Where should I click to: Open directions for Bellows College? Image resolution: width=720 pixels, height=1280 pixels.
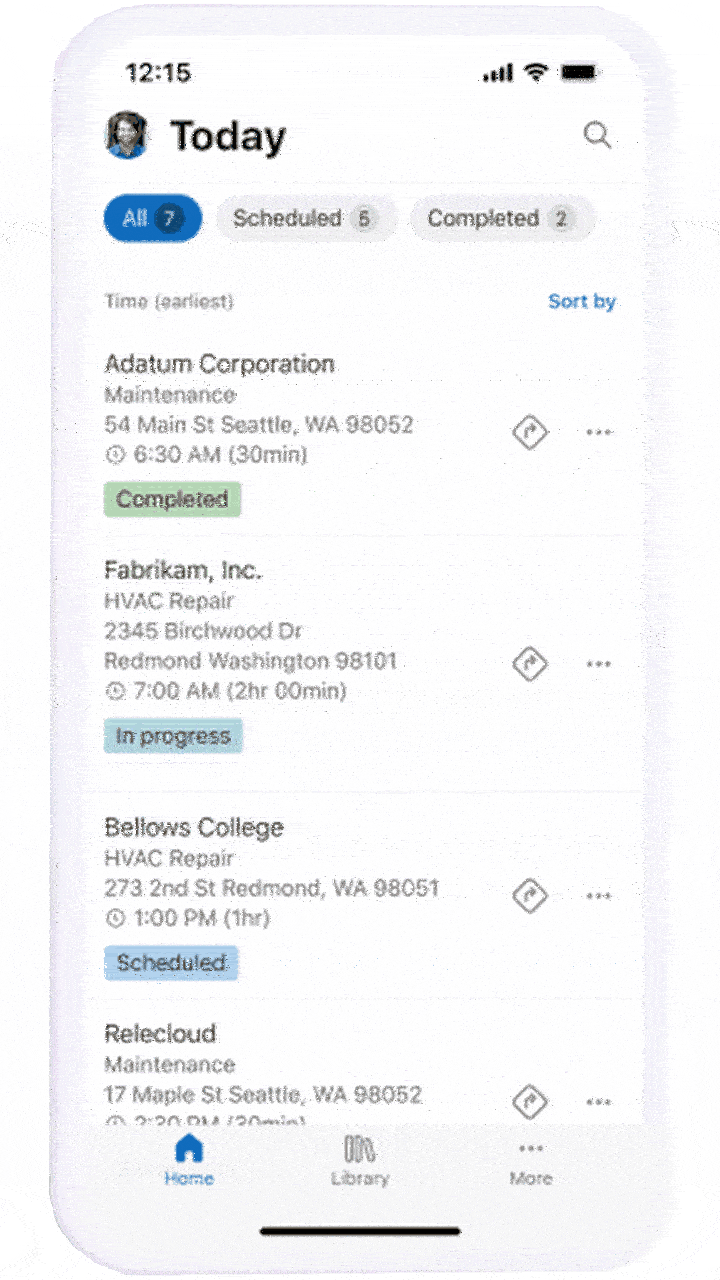[x=530, y=895]
